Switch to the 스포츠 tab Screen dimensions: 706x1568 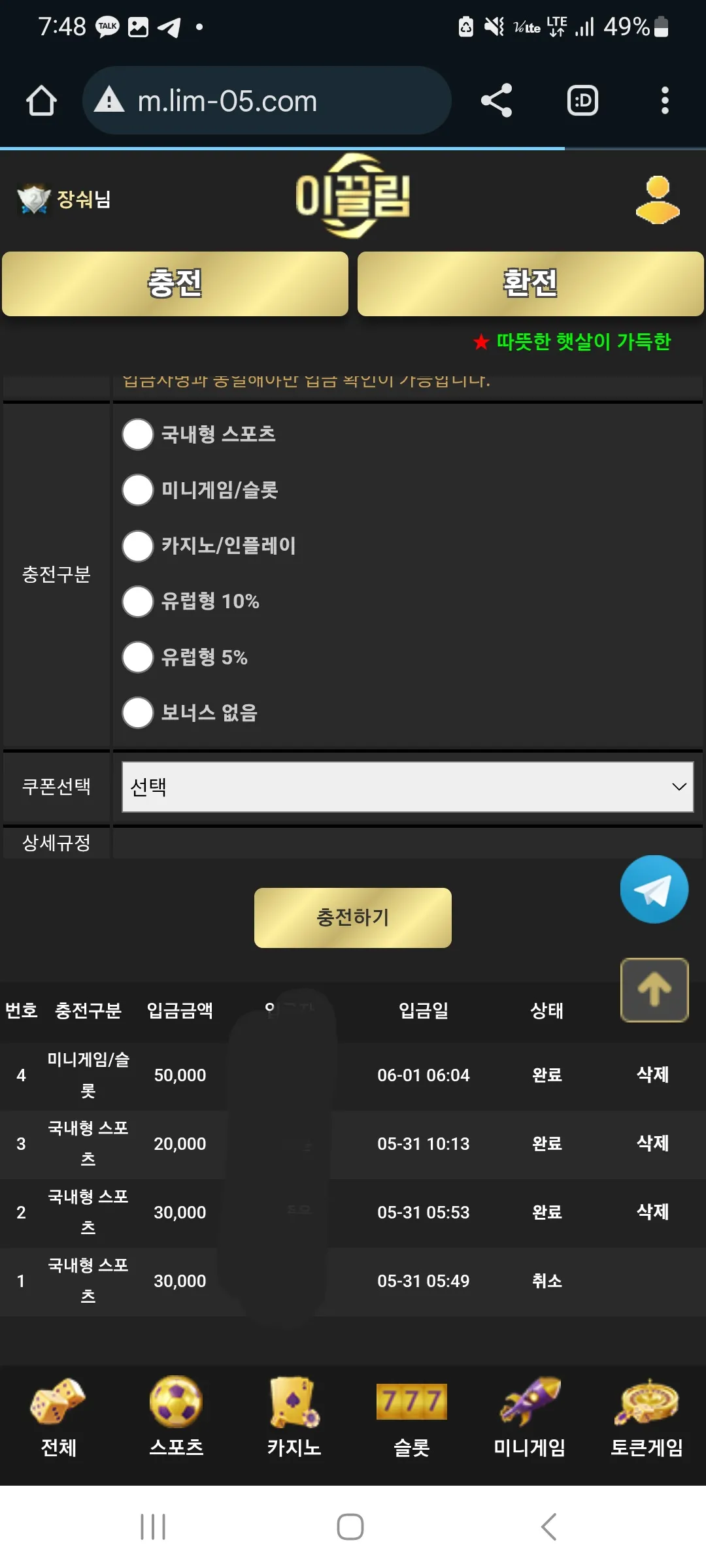pyautogui.click(x=176, y=1418)
